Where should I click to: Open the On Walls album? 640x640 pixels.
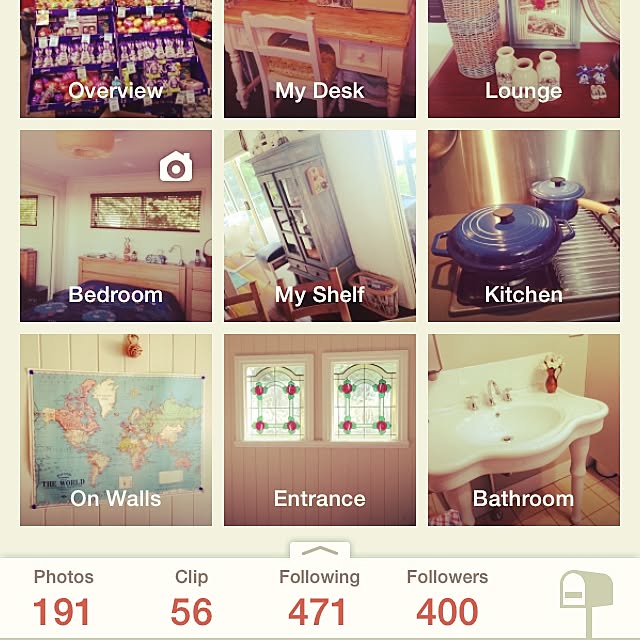click(116, 430)
